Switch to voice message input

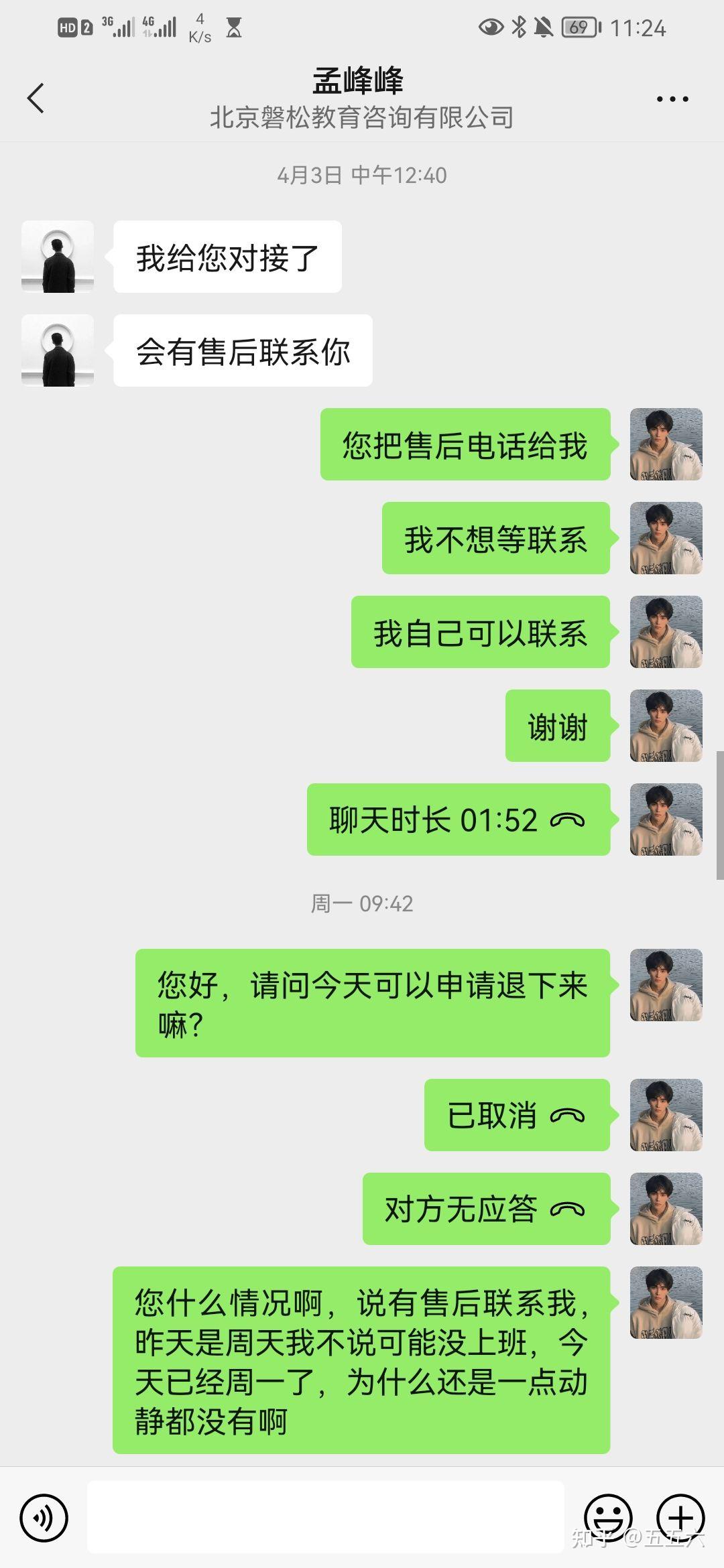click(44, 1518)
